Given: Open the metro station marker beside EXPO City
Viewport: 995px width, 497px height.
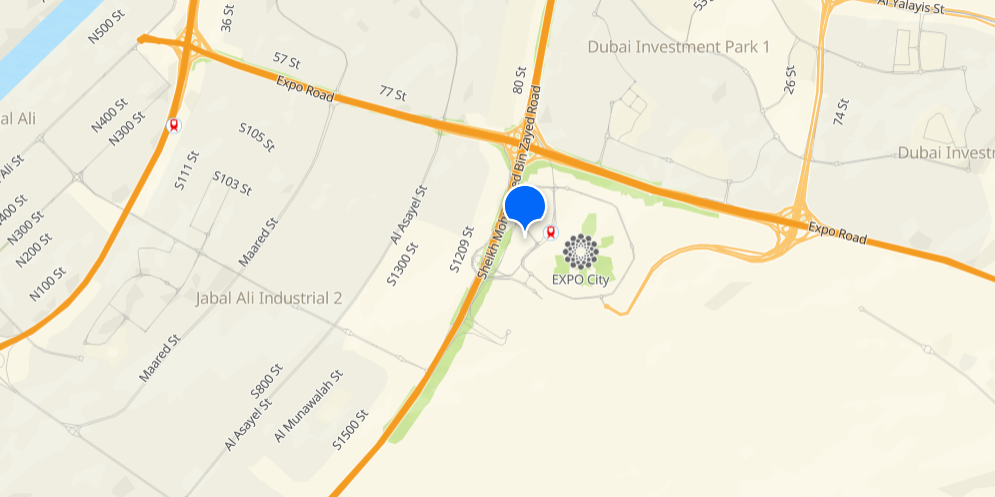Looking at the screenshot, I should pos(550,232).
